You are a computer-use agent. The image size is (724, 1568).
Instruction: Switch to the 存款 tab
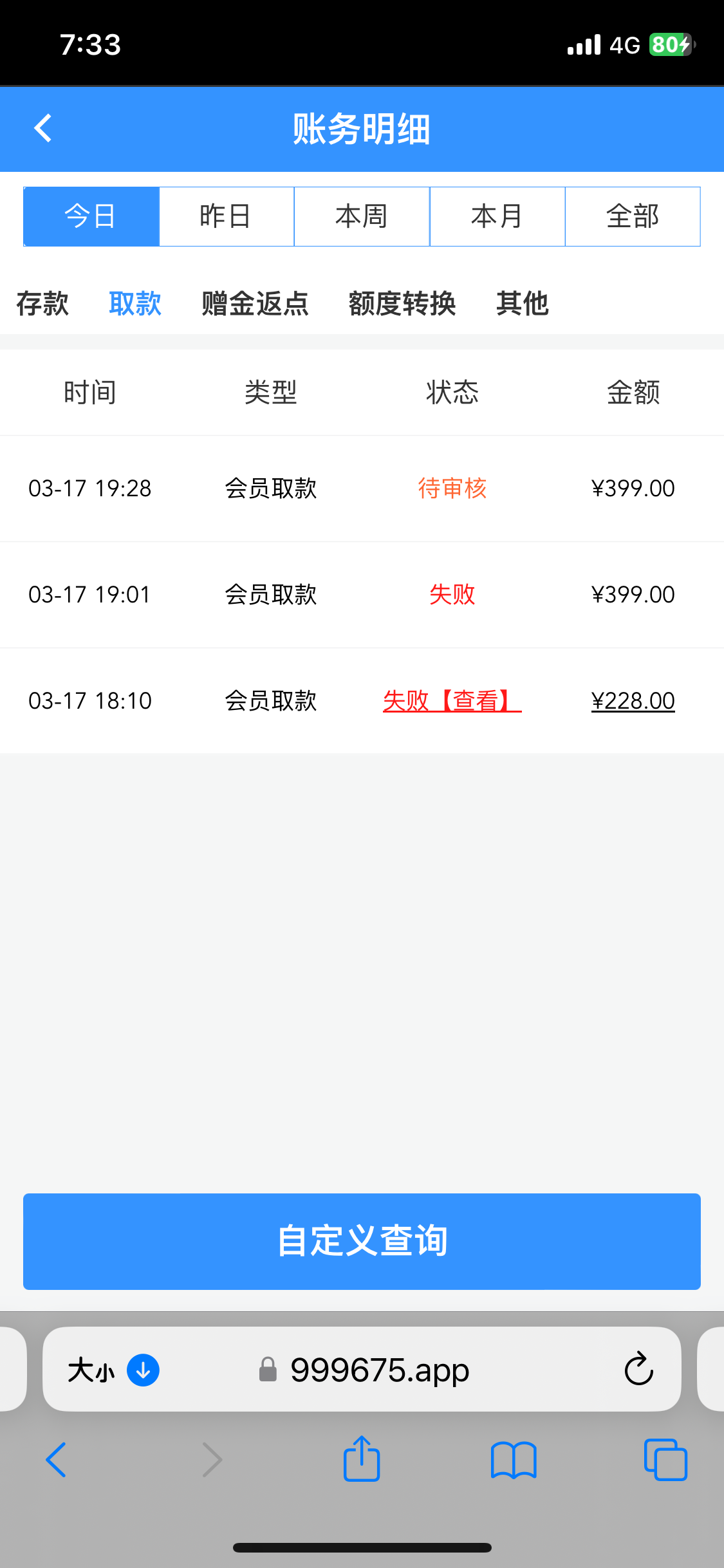[x=42, y=304]
